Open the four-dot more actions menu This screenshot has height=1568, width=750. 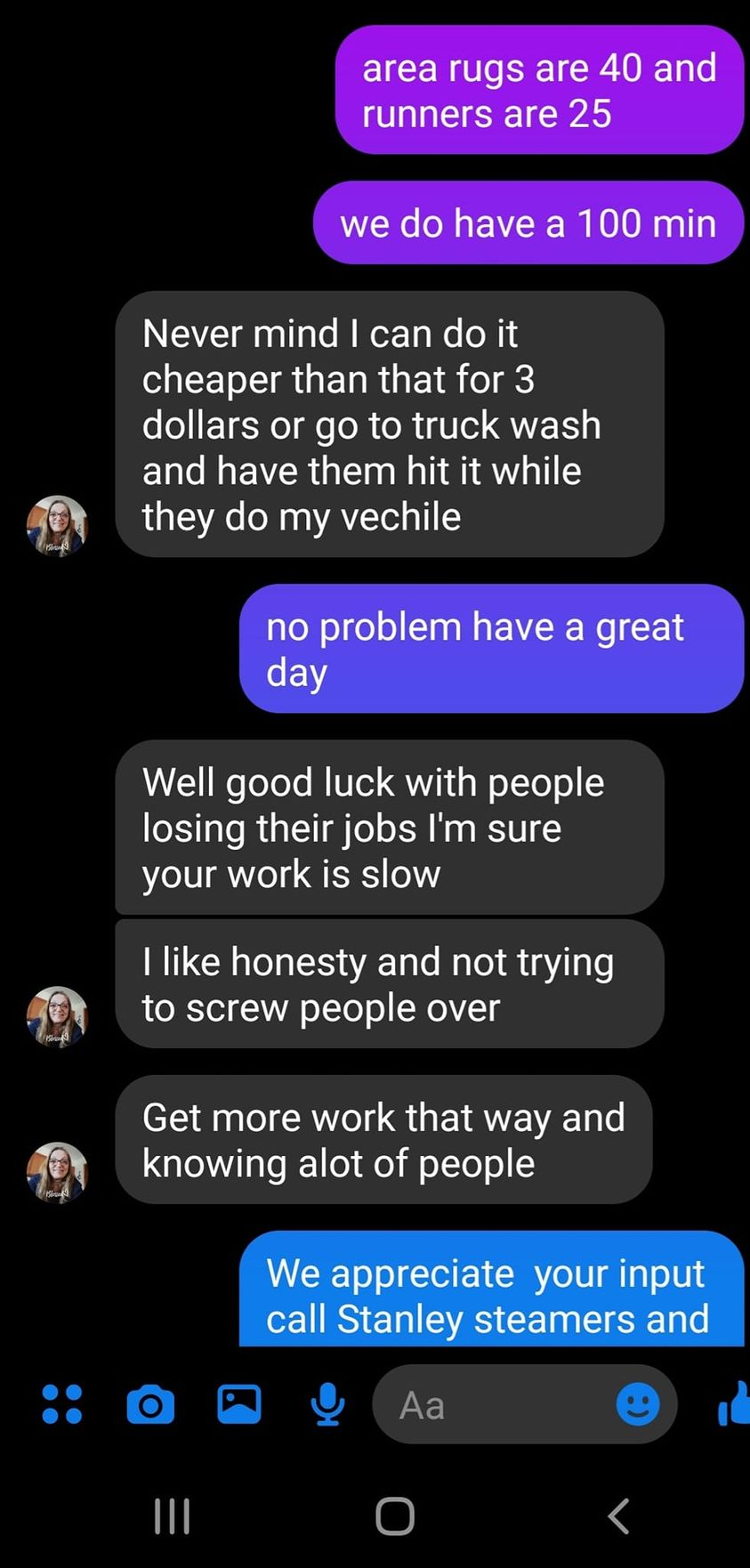click(x=62, y=1404)
